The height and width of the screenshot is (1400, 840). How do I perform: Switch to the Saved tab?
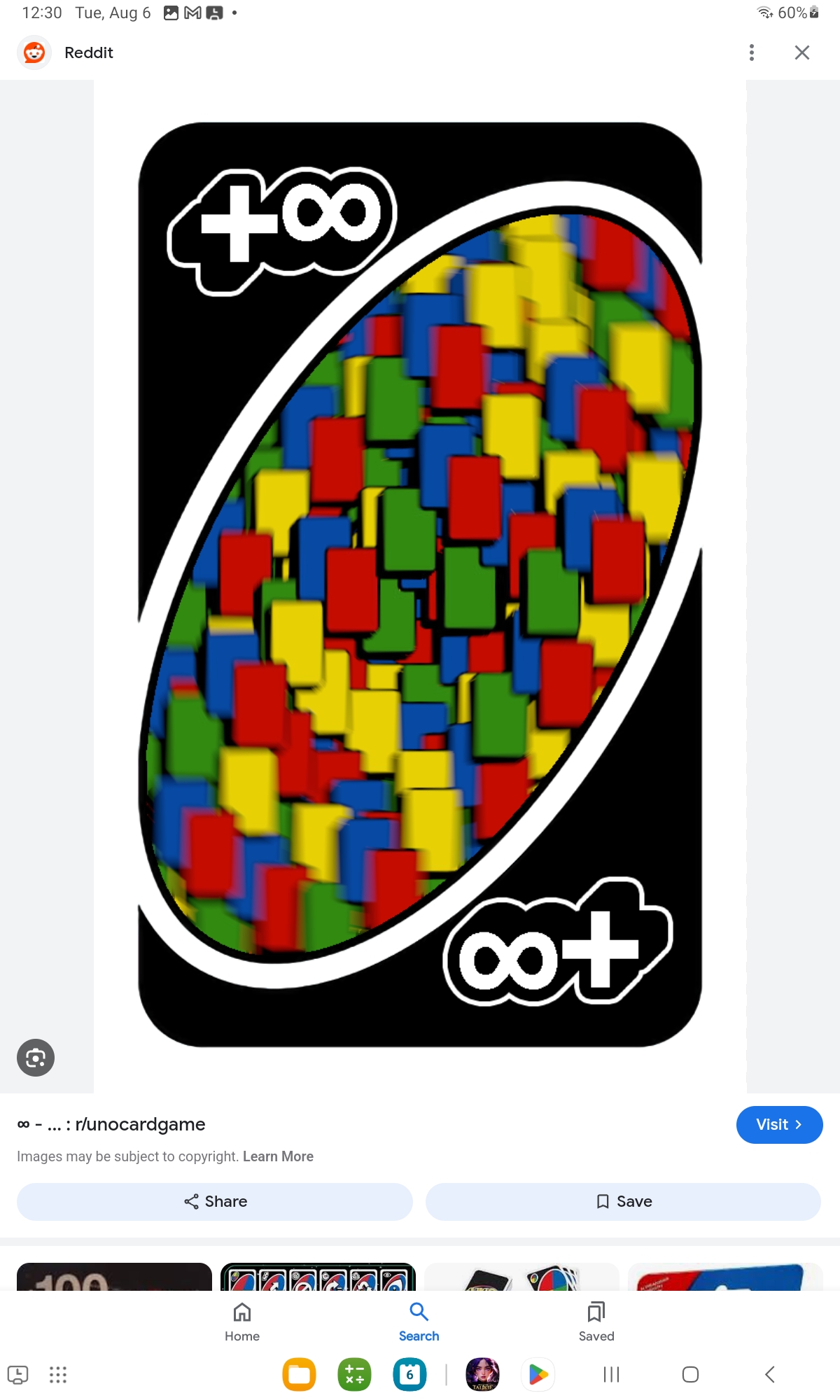pos(596,1322)
